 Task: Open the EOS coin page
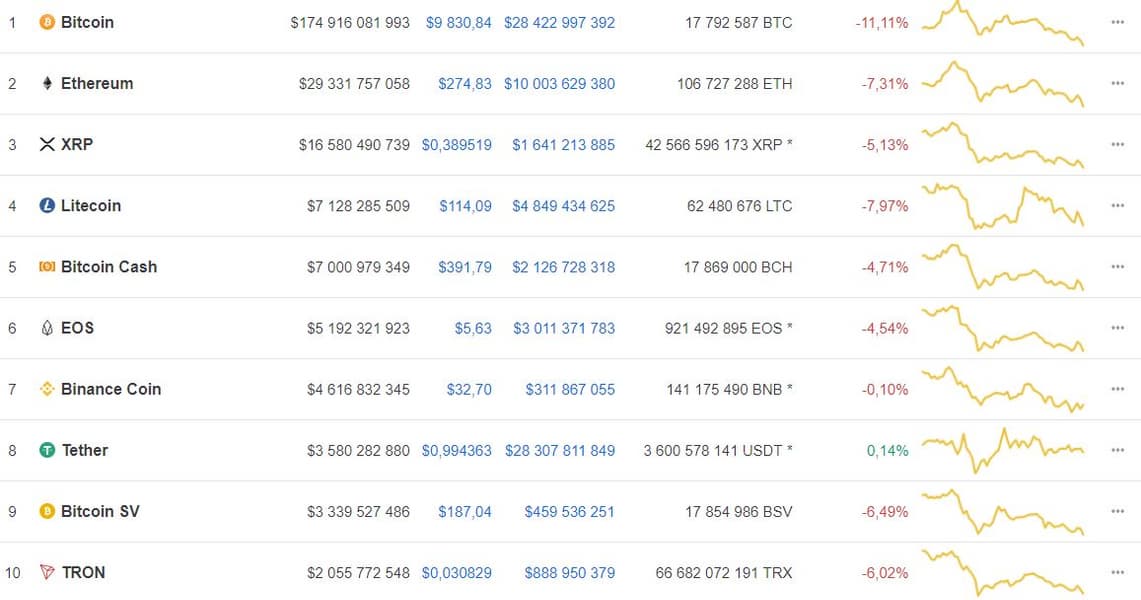77,328
